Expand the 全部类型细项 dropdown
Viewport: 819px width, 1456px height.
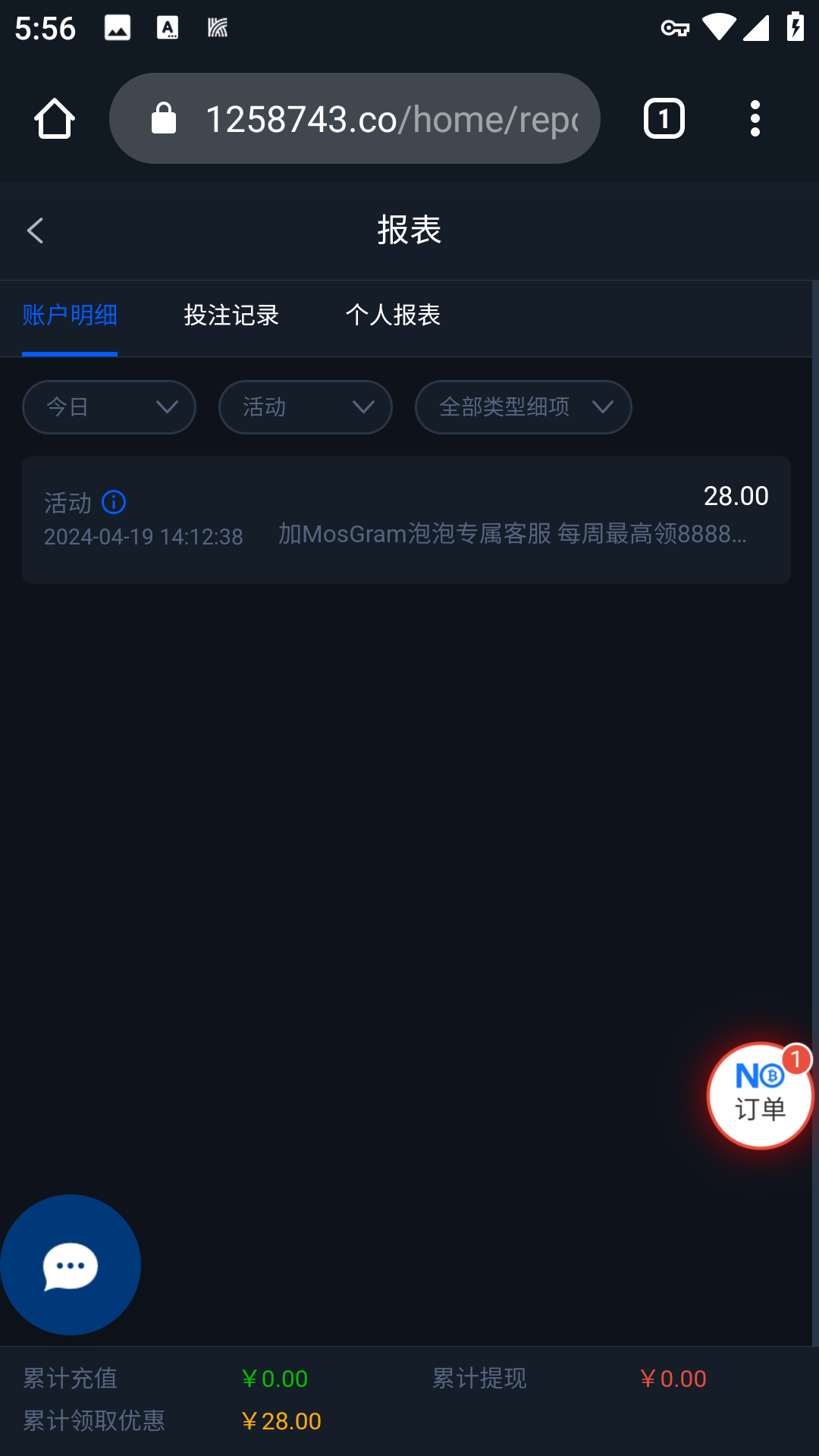(x=523, y=407)
